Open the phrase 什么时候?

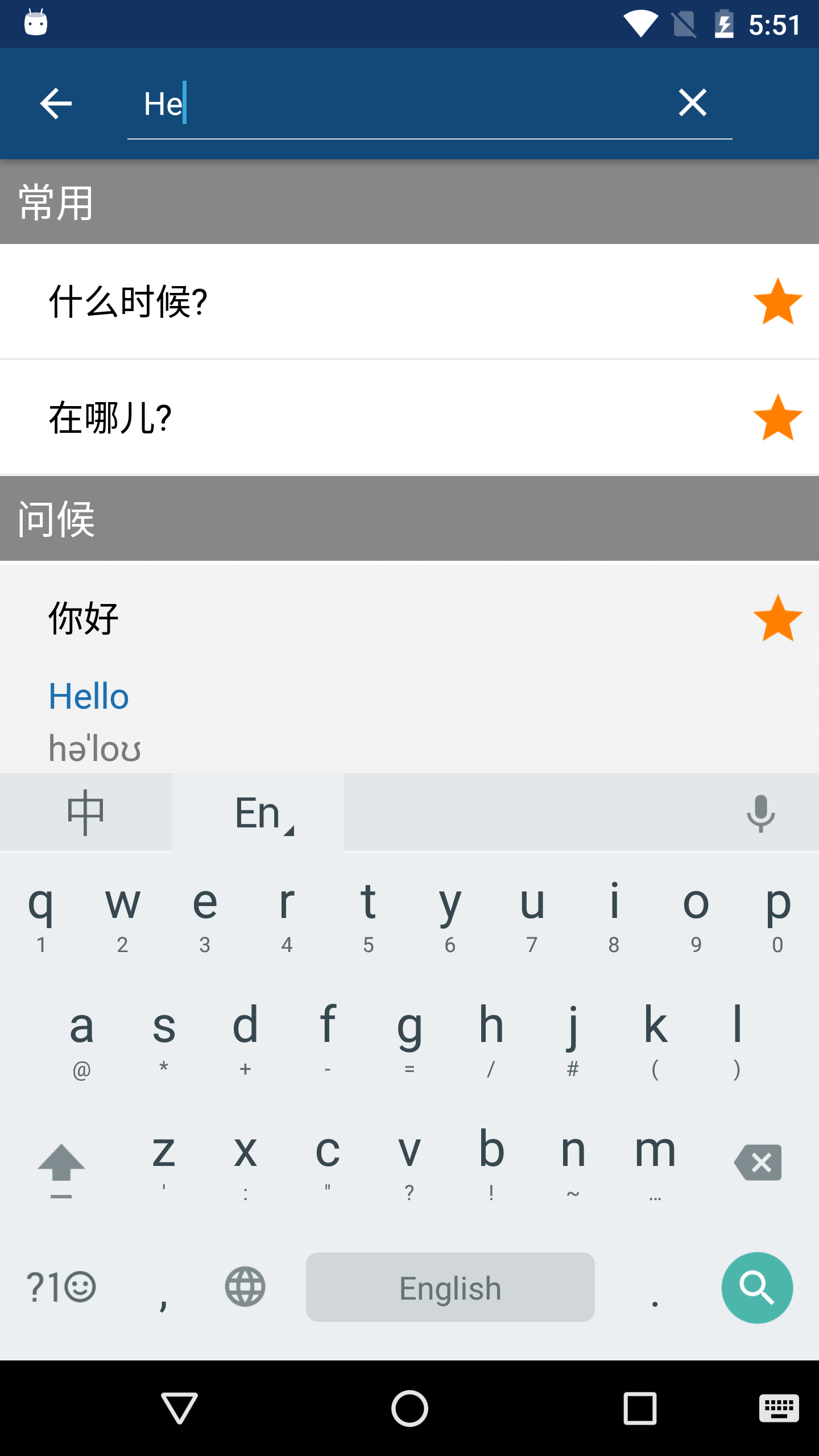click(x=341, y=301)
